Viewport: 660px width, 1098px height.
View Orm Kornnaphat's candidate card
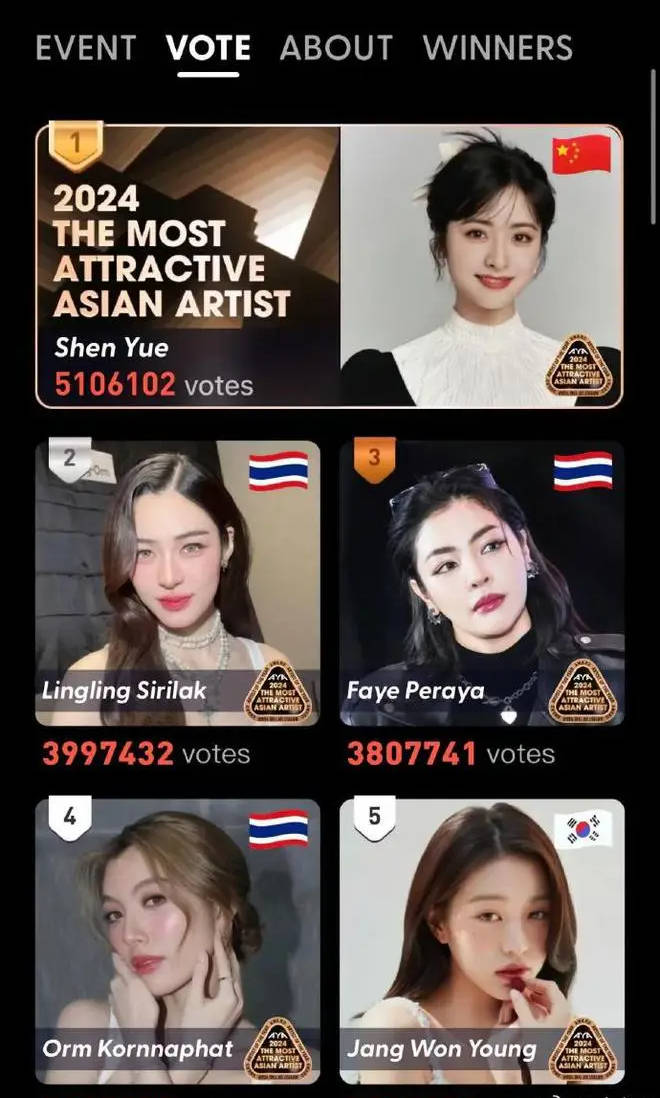pos(178,940)
